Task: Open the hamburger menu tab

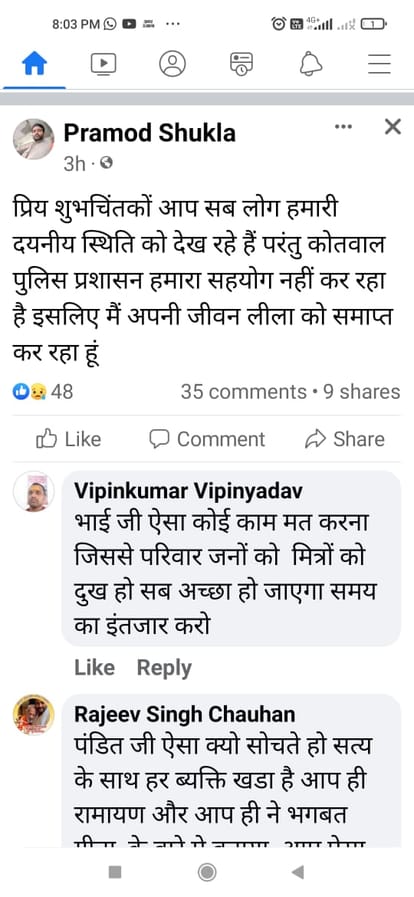Action: [379, 63]
